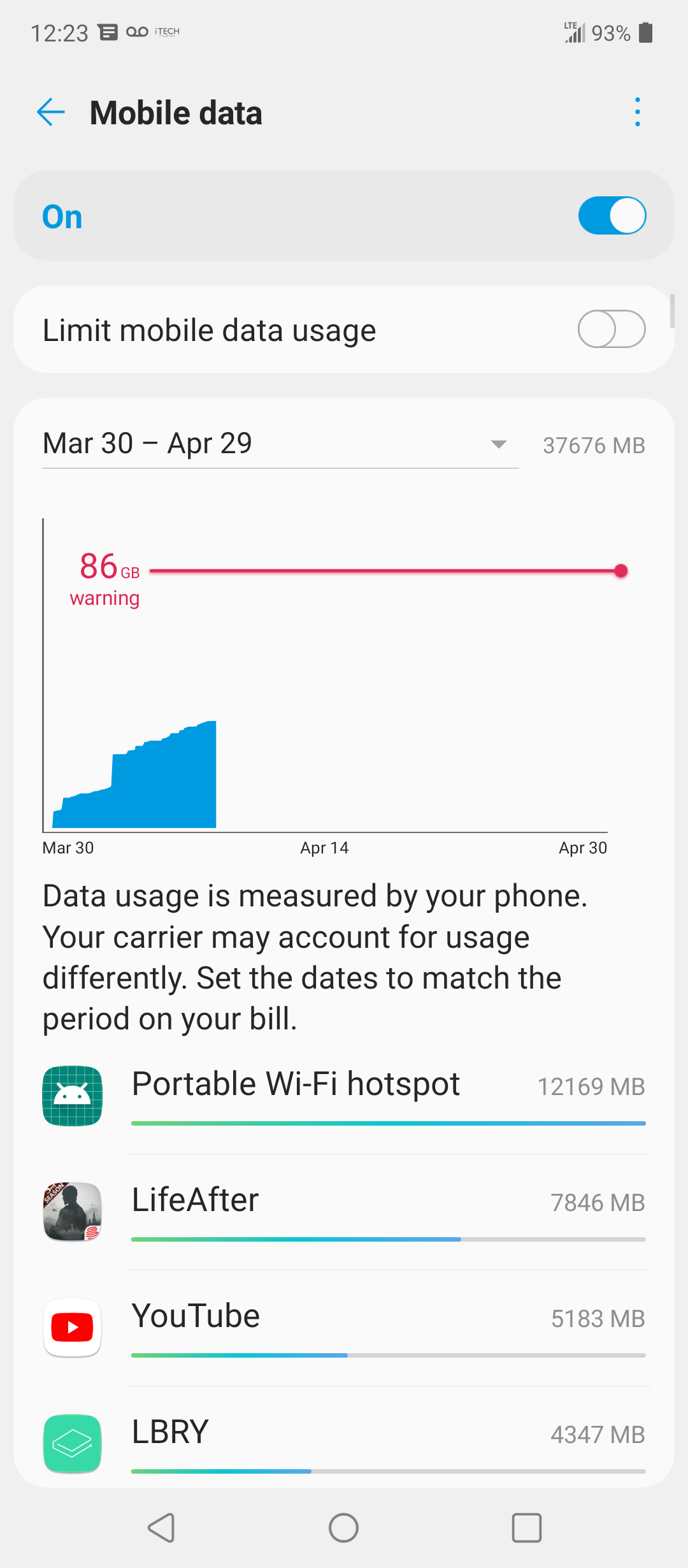The image size is (688, 1568).
Task: Open Portable Wi-Fi hotspot data usage
Action: 344,1096
